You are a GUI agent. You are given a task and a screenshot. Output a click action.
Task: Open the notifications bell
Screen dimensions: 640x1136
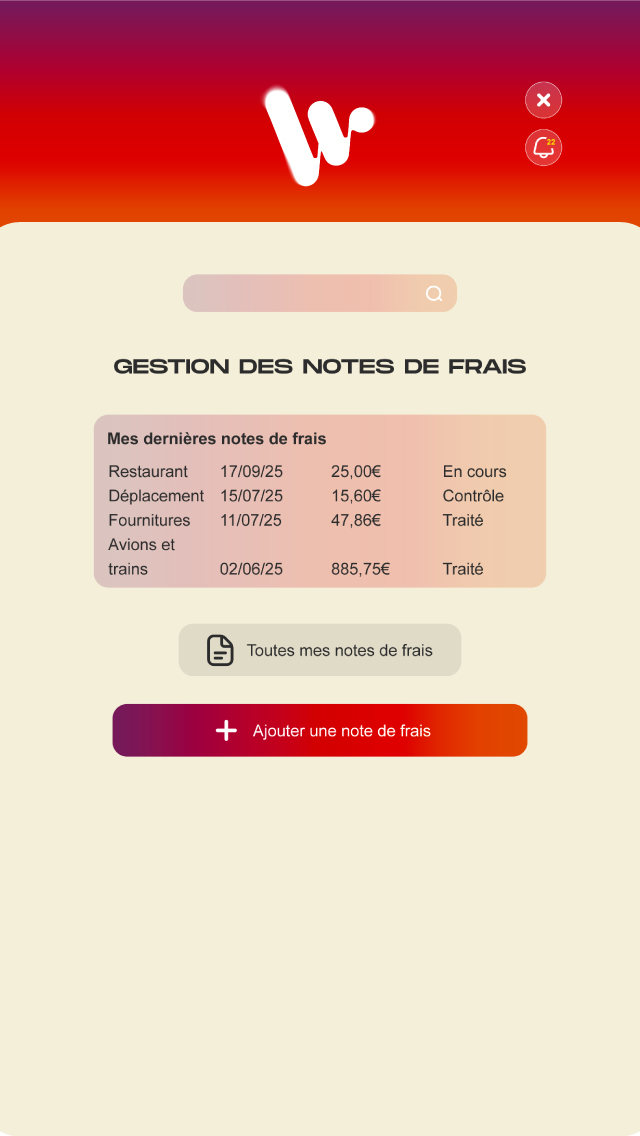pyautogui.click(x=543, y=148)
